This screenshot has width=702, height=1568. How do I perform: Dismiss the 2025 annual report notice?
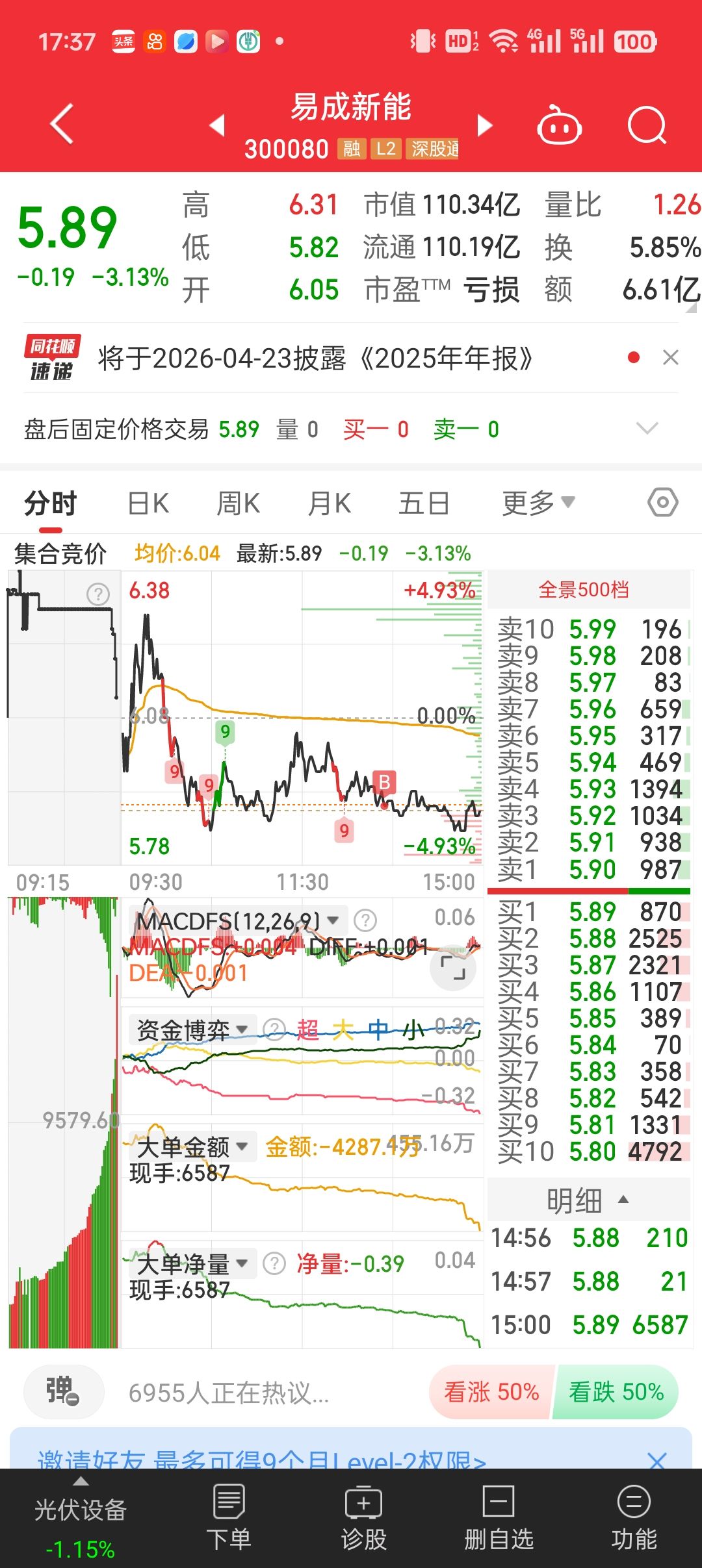pyautogui.click(x=670, y=357)
